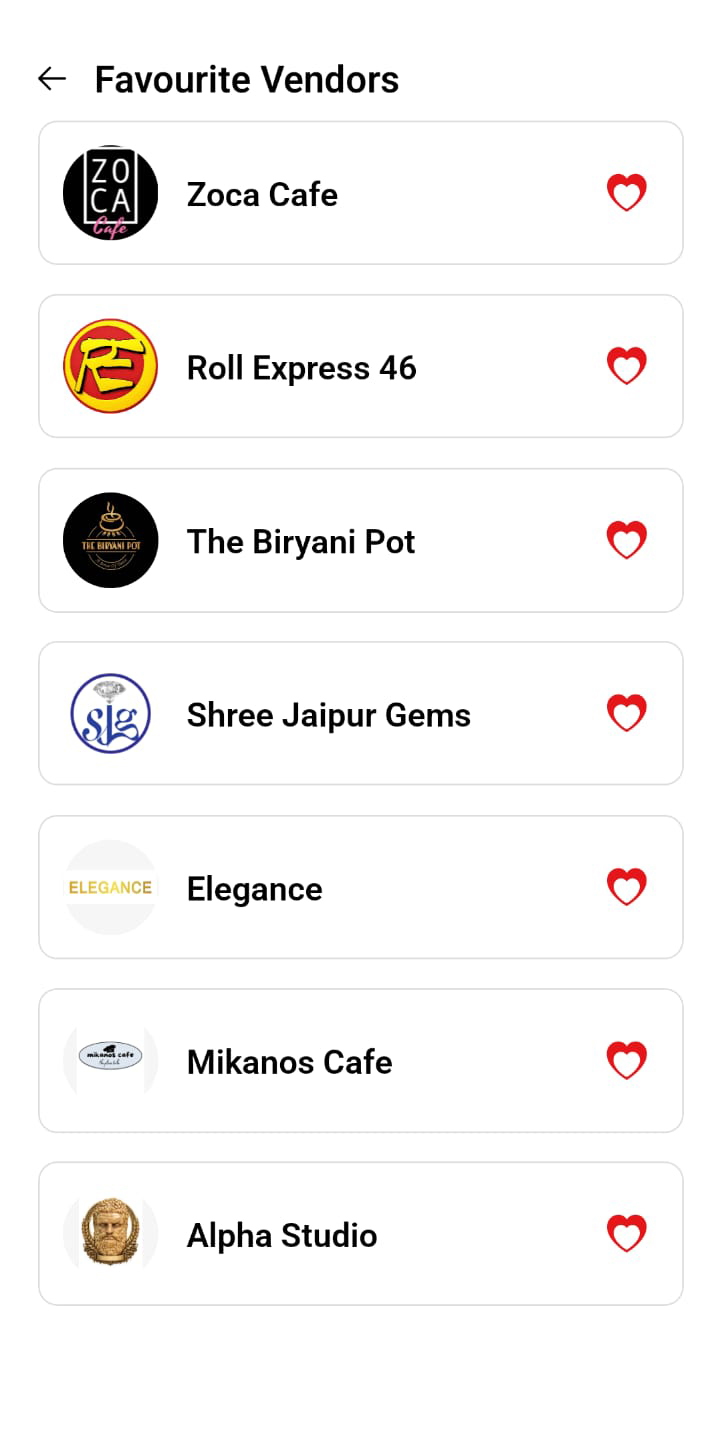Remove Elegance from favourites
Screen dimensions: 722x1452
(x=627, y=887)
